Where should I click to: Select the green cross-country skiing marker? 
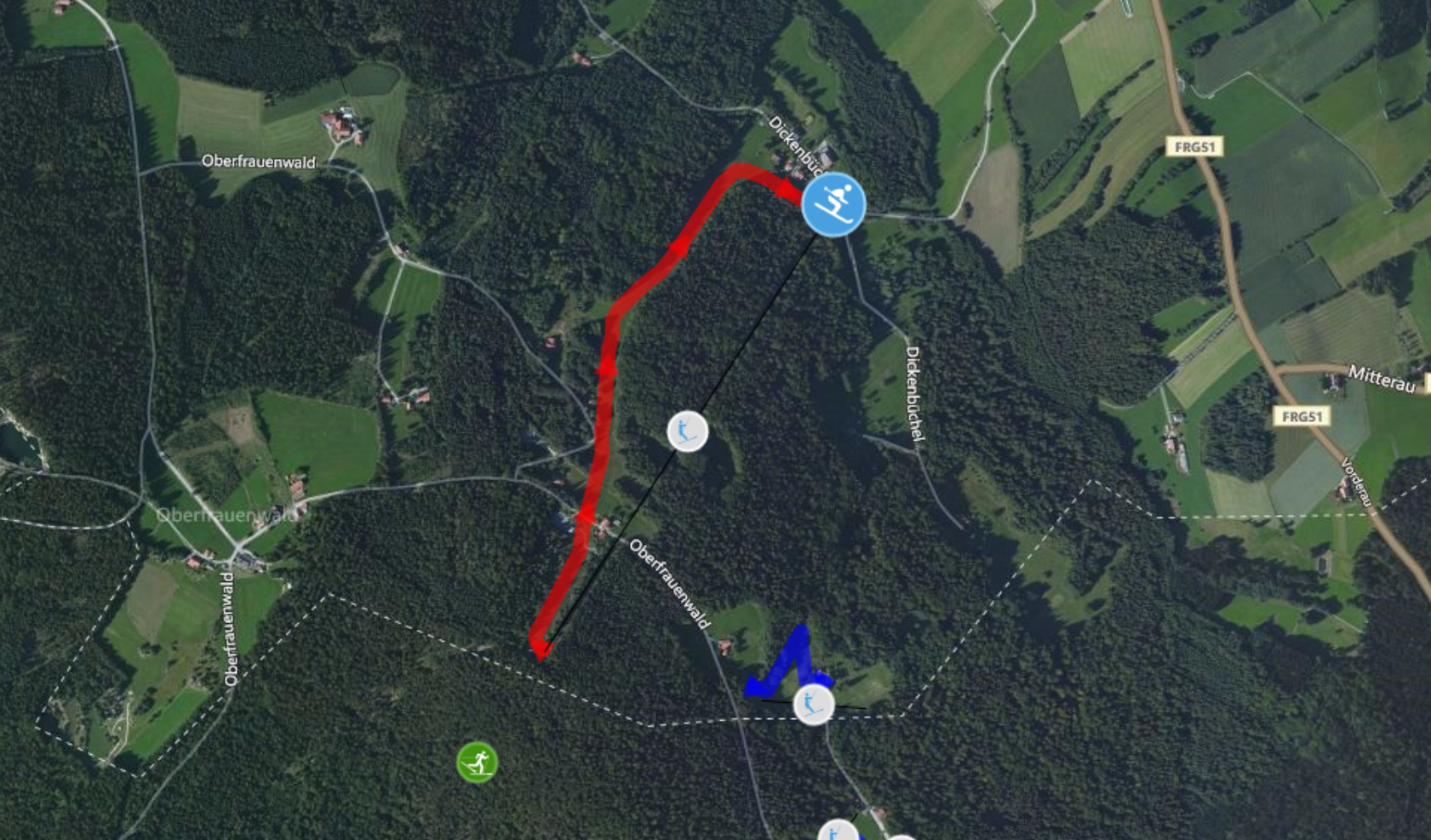477,762
